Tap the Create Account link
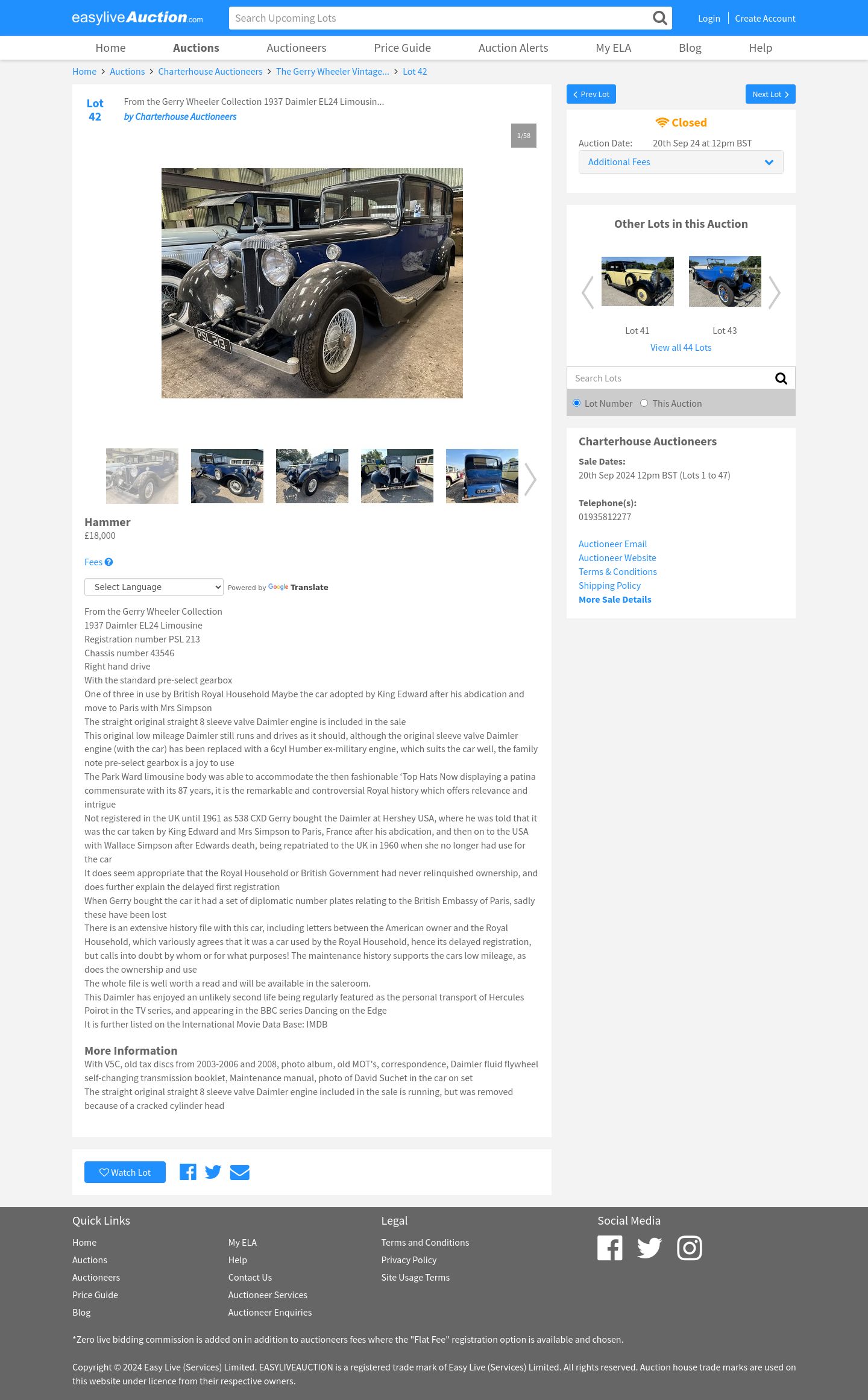Viewport: 868px width, 1400px height. pyautogui.click(x=765, y=19)
